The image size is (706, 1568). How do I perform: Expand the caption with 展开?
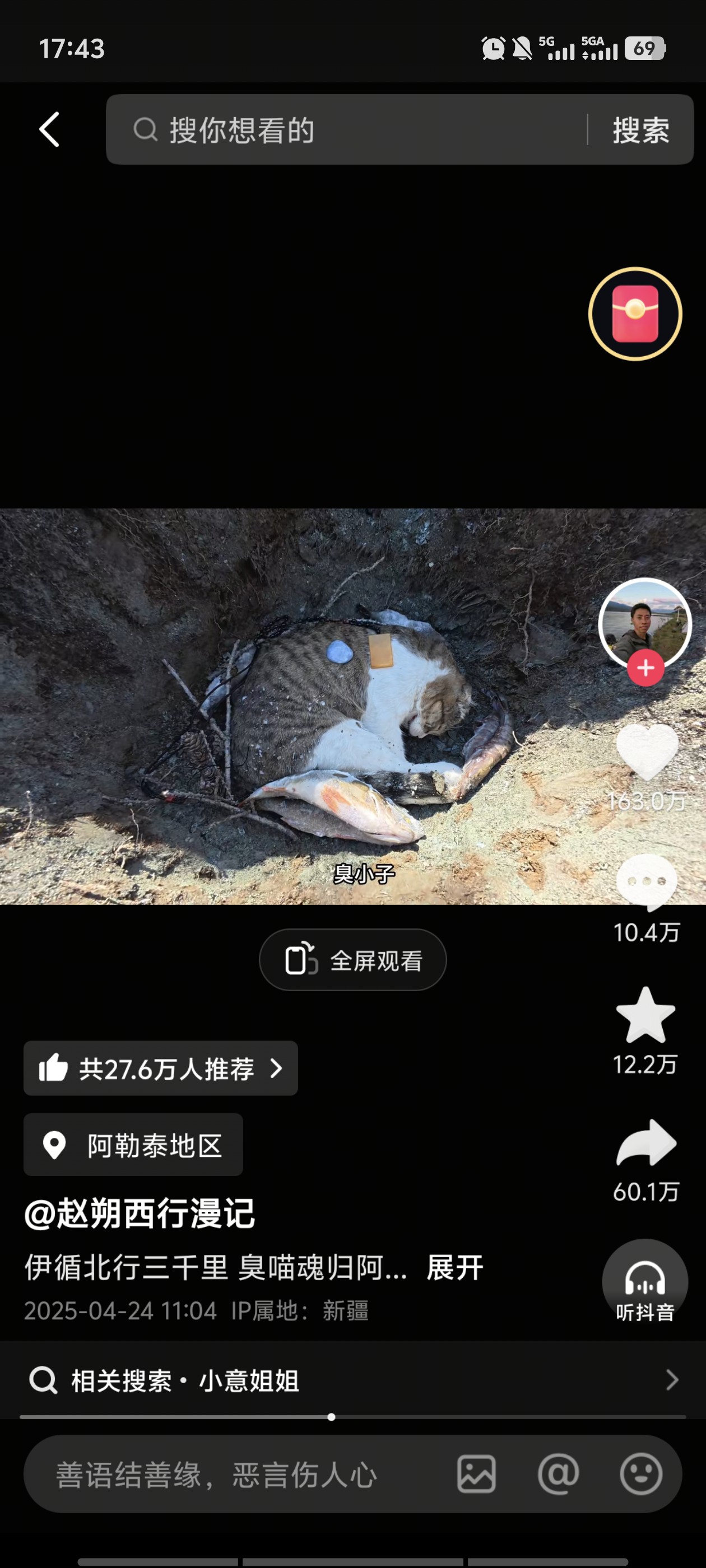[455, 1268]
